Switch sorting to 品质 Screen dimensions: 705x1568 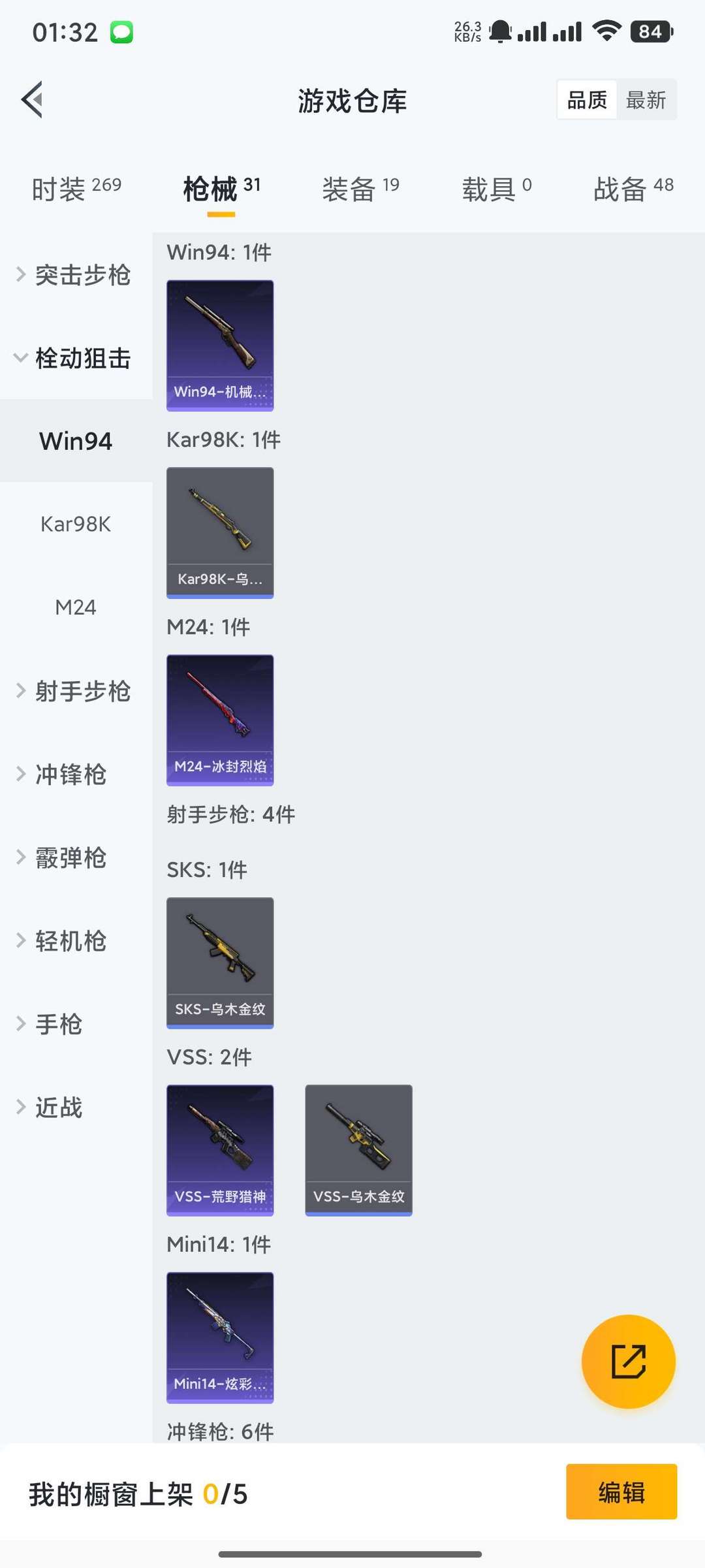click(586, 99)
